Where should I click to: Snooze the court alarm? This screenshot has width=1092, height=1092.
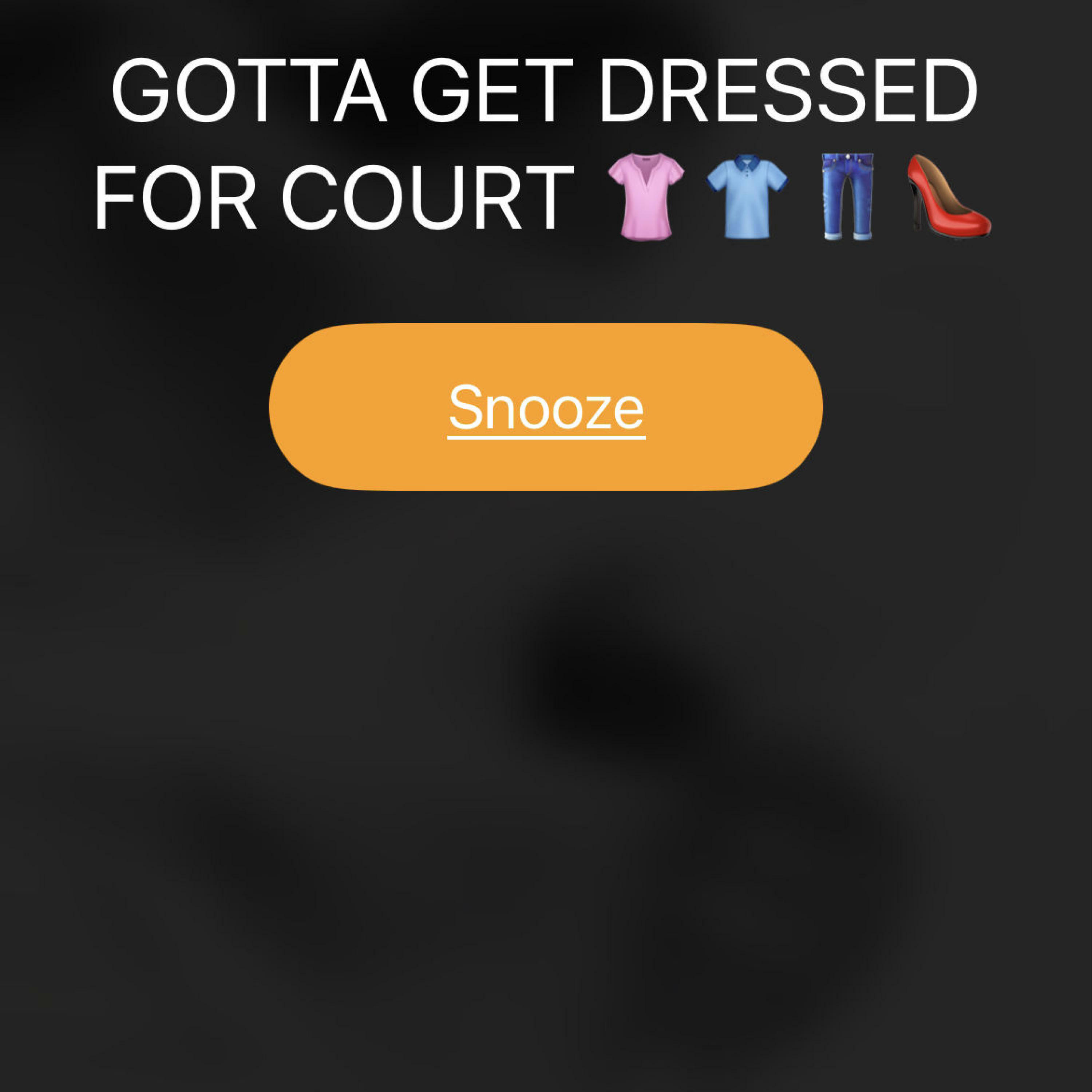545,407
